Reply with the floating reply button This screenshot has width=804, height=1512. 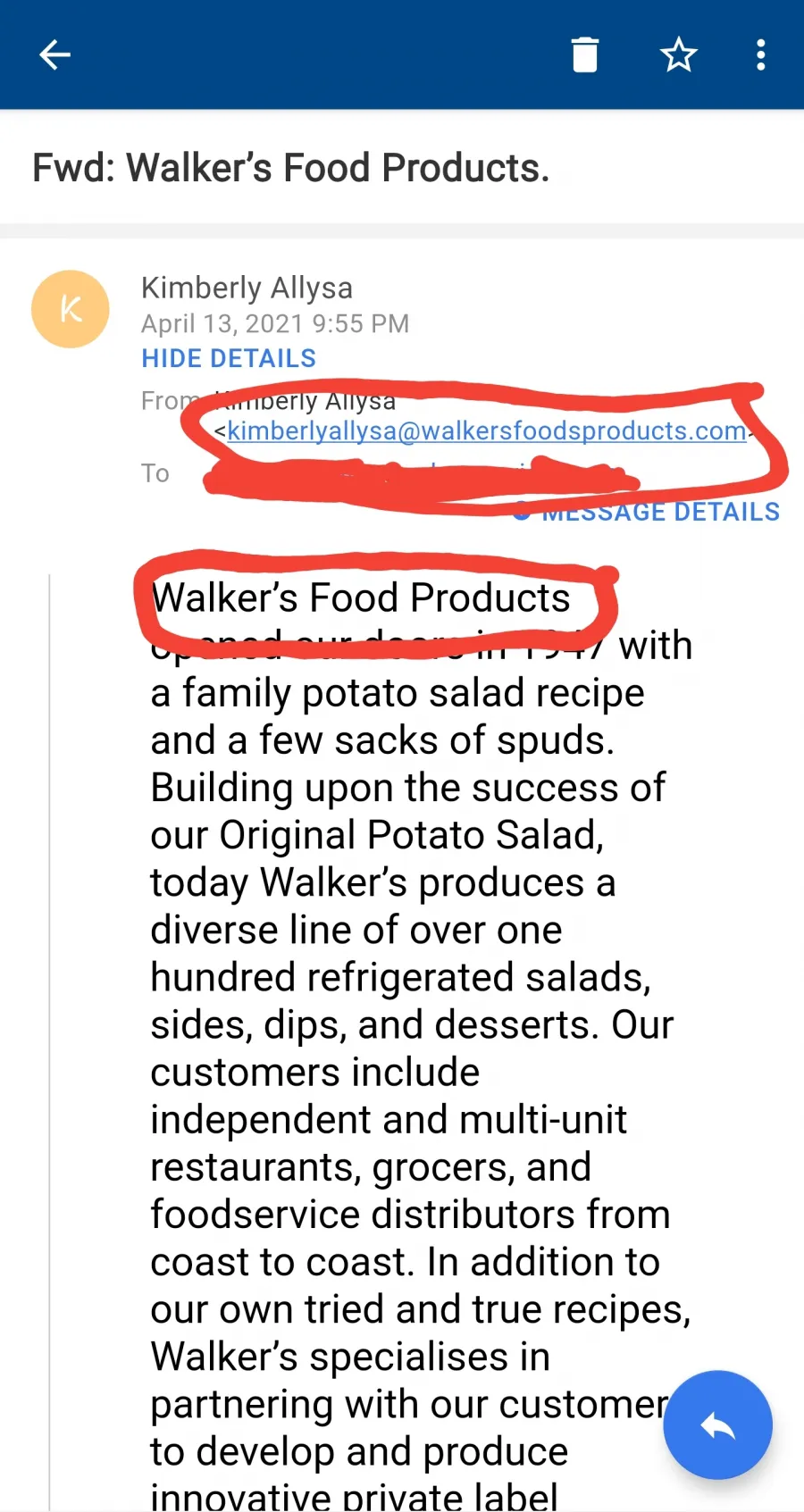tap(717, 1424)
